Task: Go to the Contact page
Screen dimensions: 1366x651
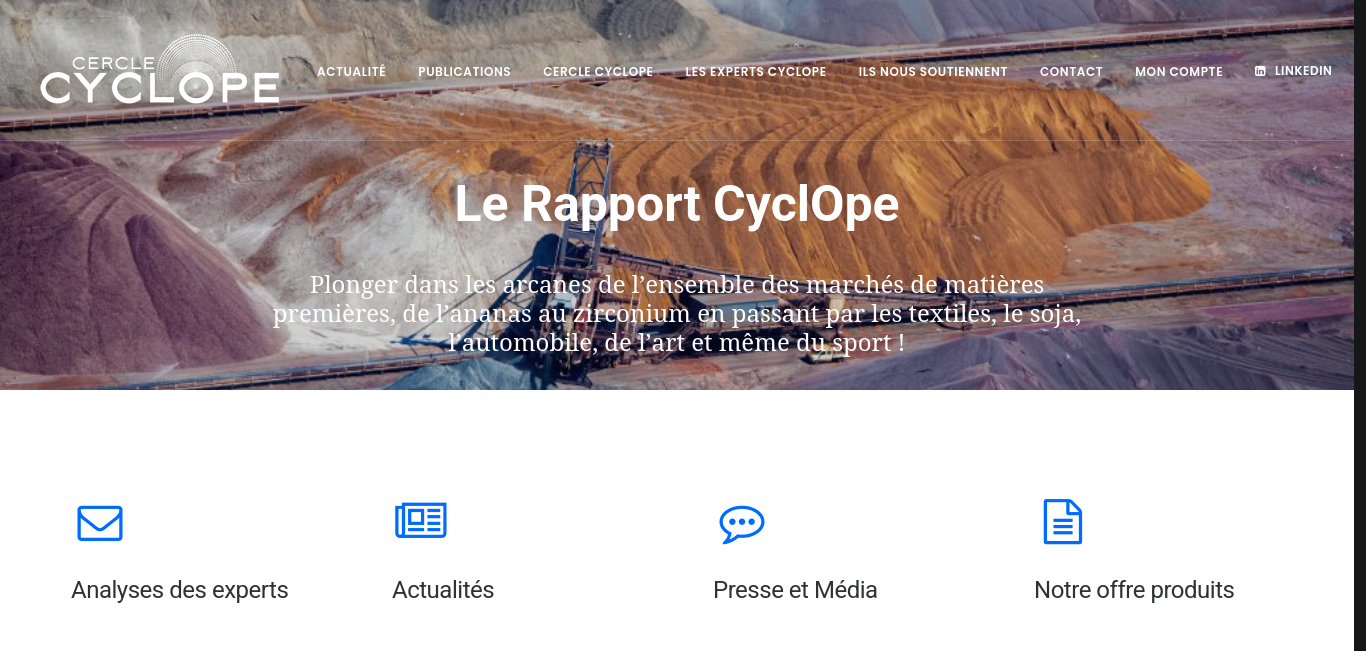Action: click(x=1071, y=72)
